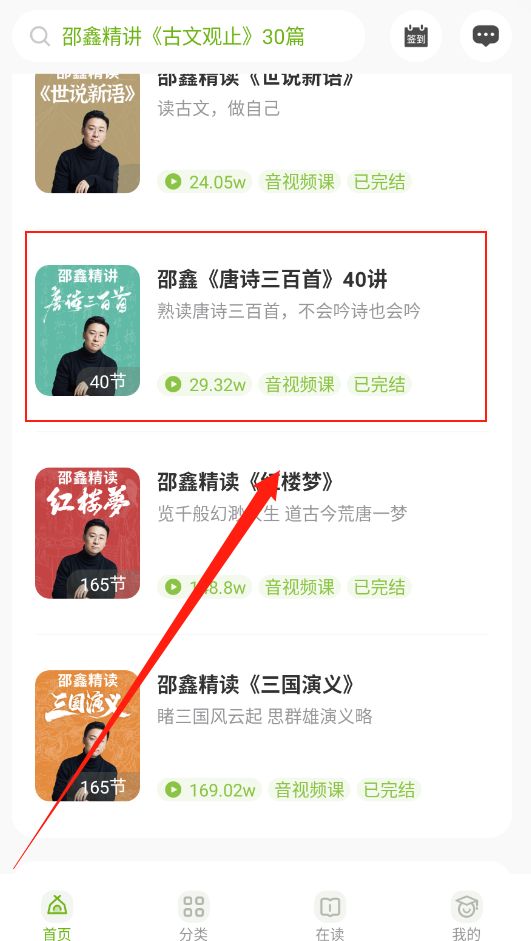
Task: Switch to the 我的 tab
Action: [466, 915]
